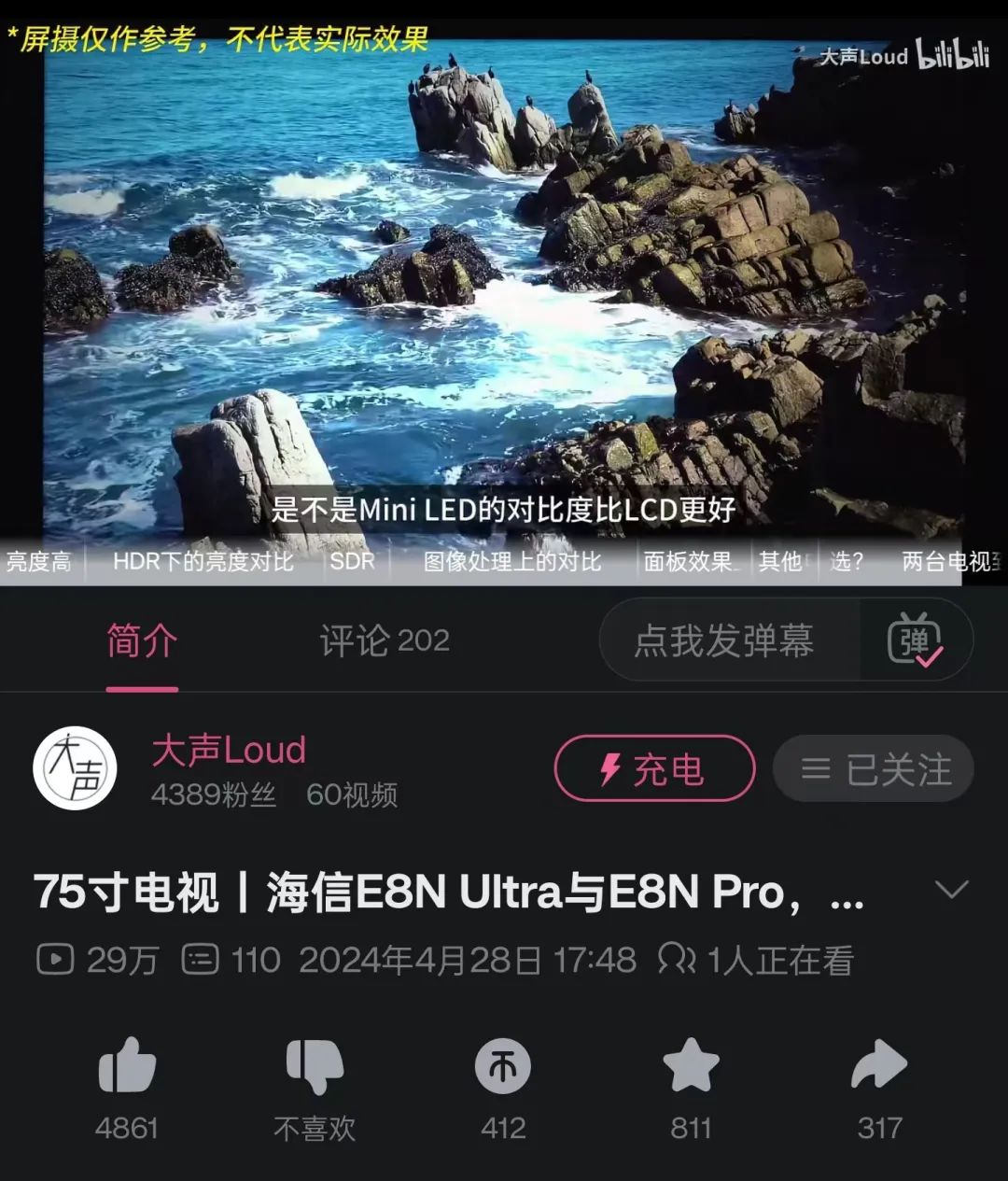Screen dimensions: 1008x1181
Task: Toggle the danmaku display icon
Action: click(915, 641)
